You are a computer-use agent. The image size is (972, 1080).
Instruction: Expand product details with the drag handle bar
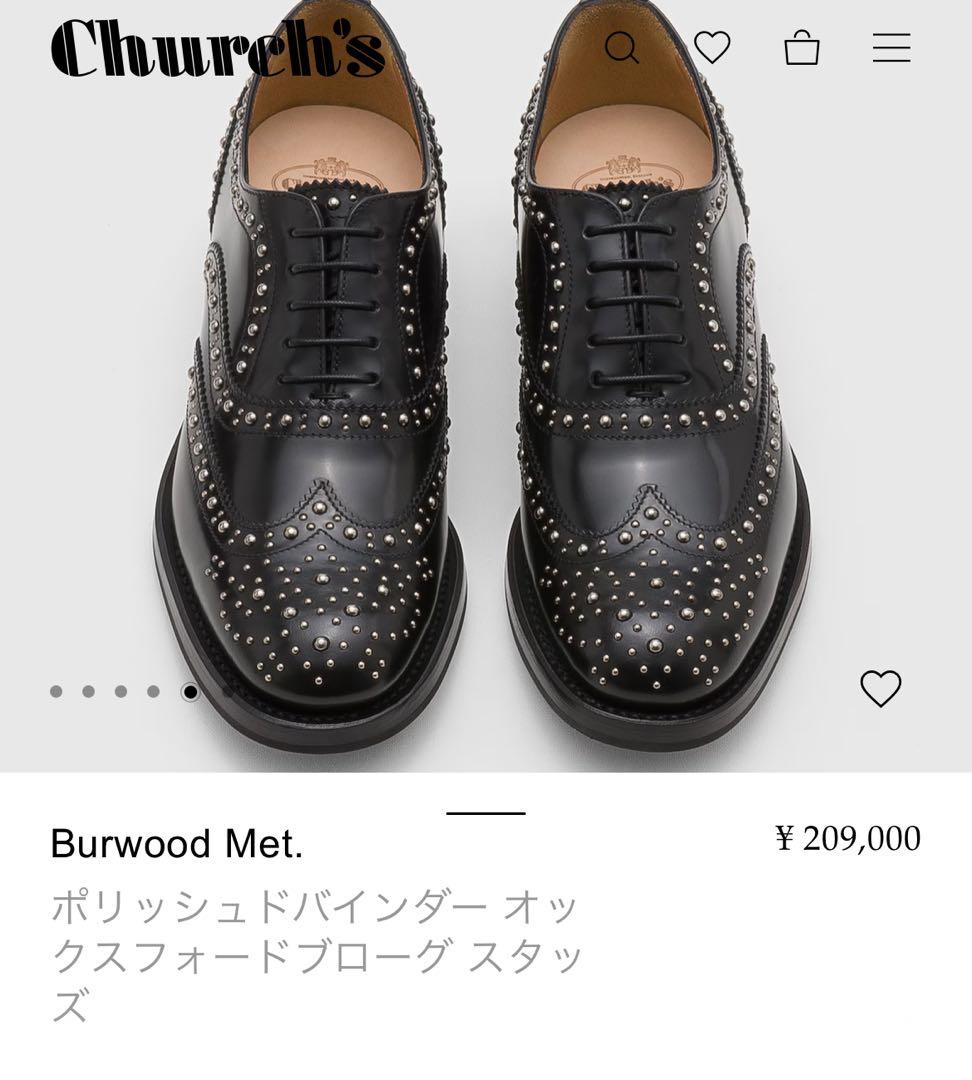pos(485,815)
